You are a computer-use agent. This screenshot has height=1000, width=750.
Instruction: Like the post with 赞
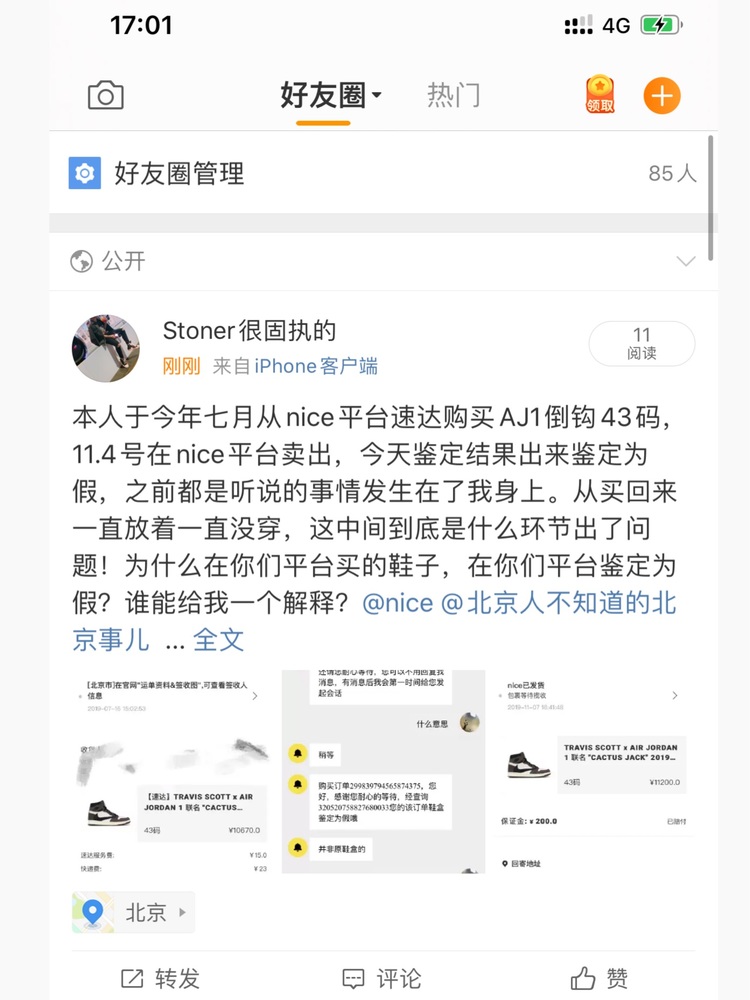[x=600, y=978]
